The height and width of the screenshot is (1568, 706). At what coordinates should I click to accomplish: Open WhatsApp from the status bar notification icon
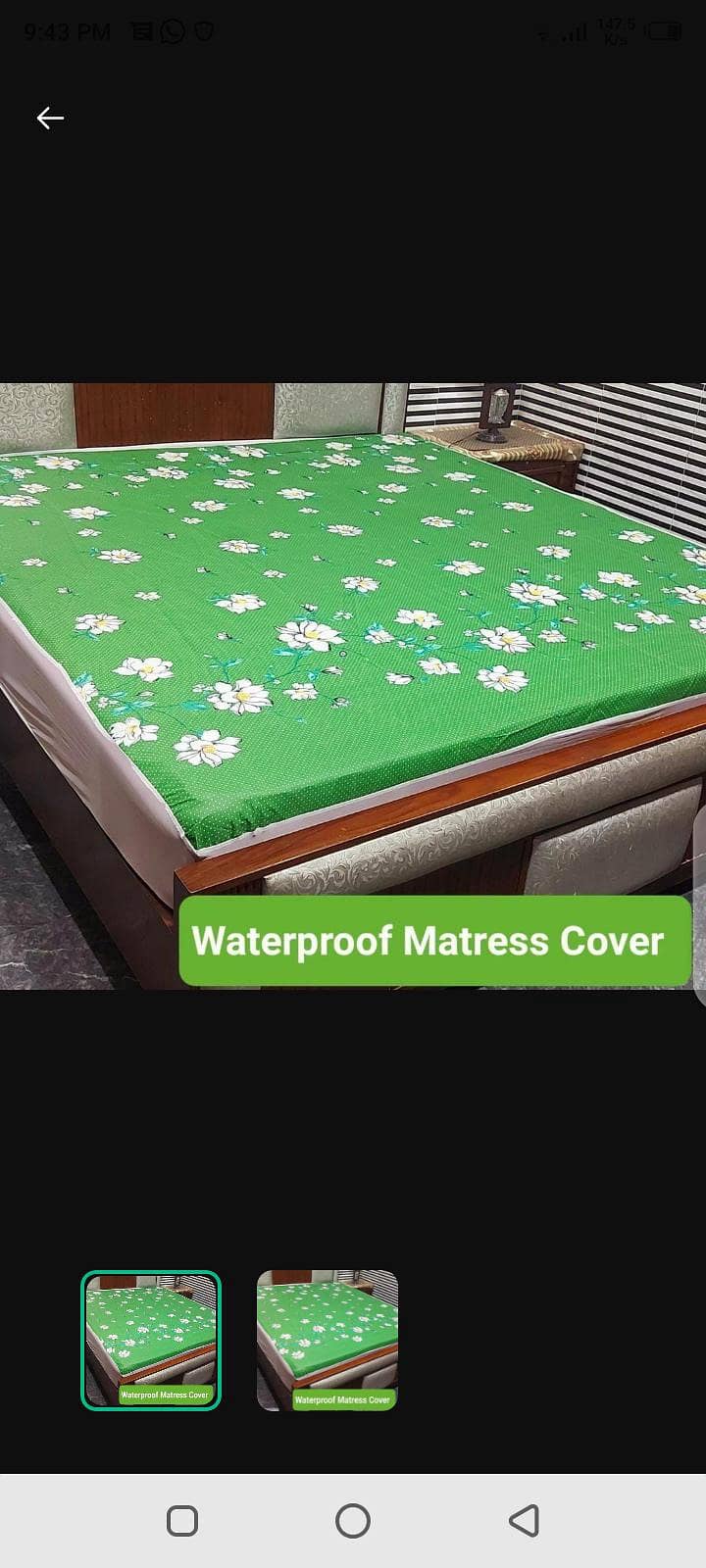pyautogui.click(x=173, y=30)
